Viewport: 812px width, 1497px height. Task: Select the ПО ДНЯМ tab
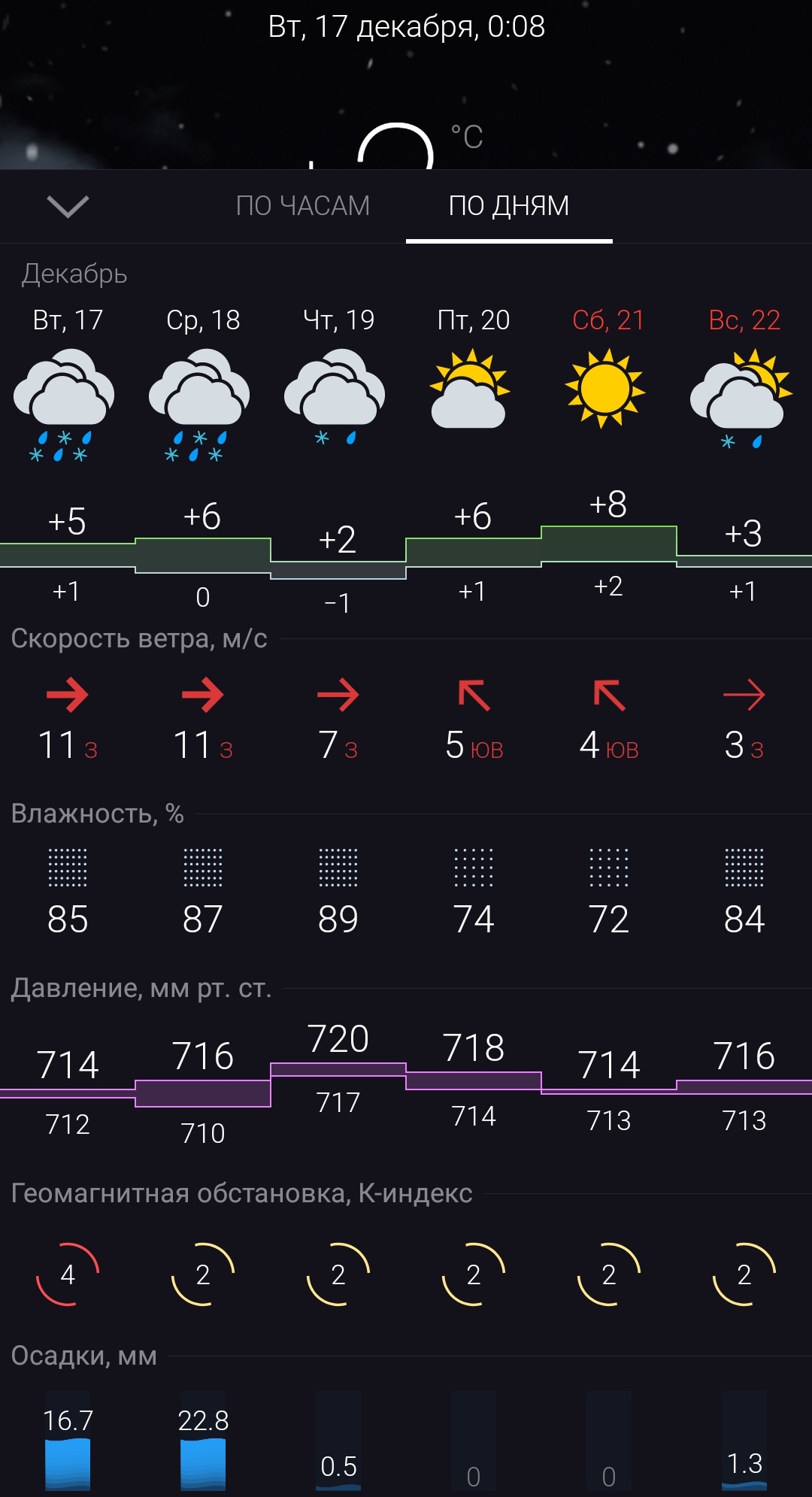509,206
